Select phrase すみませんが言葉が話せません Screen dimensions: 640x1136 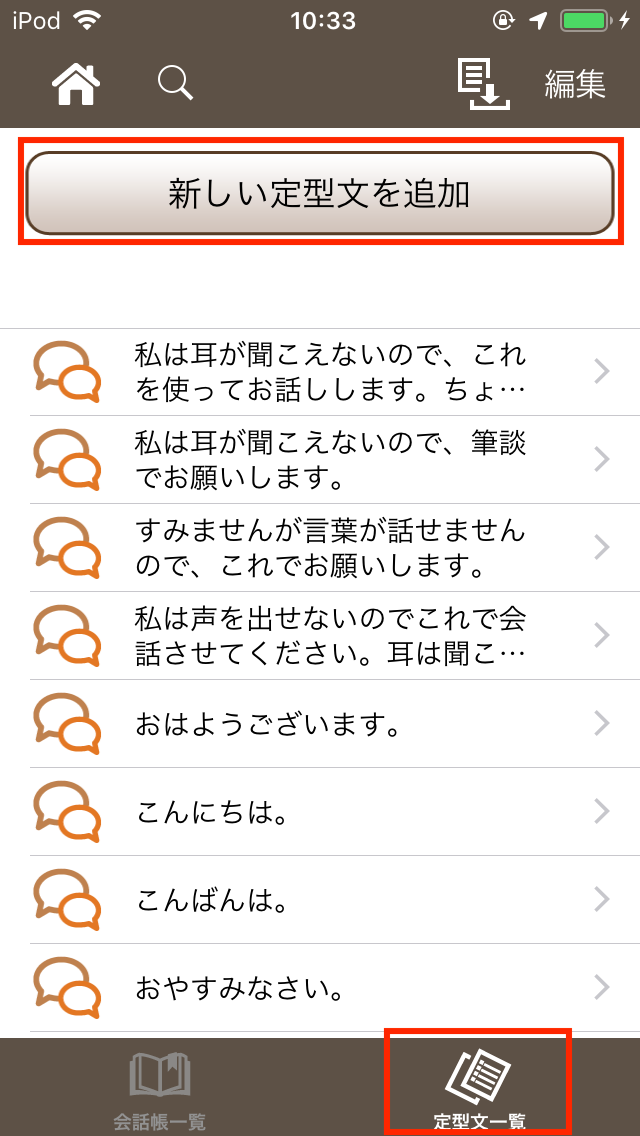320,548
